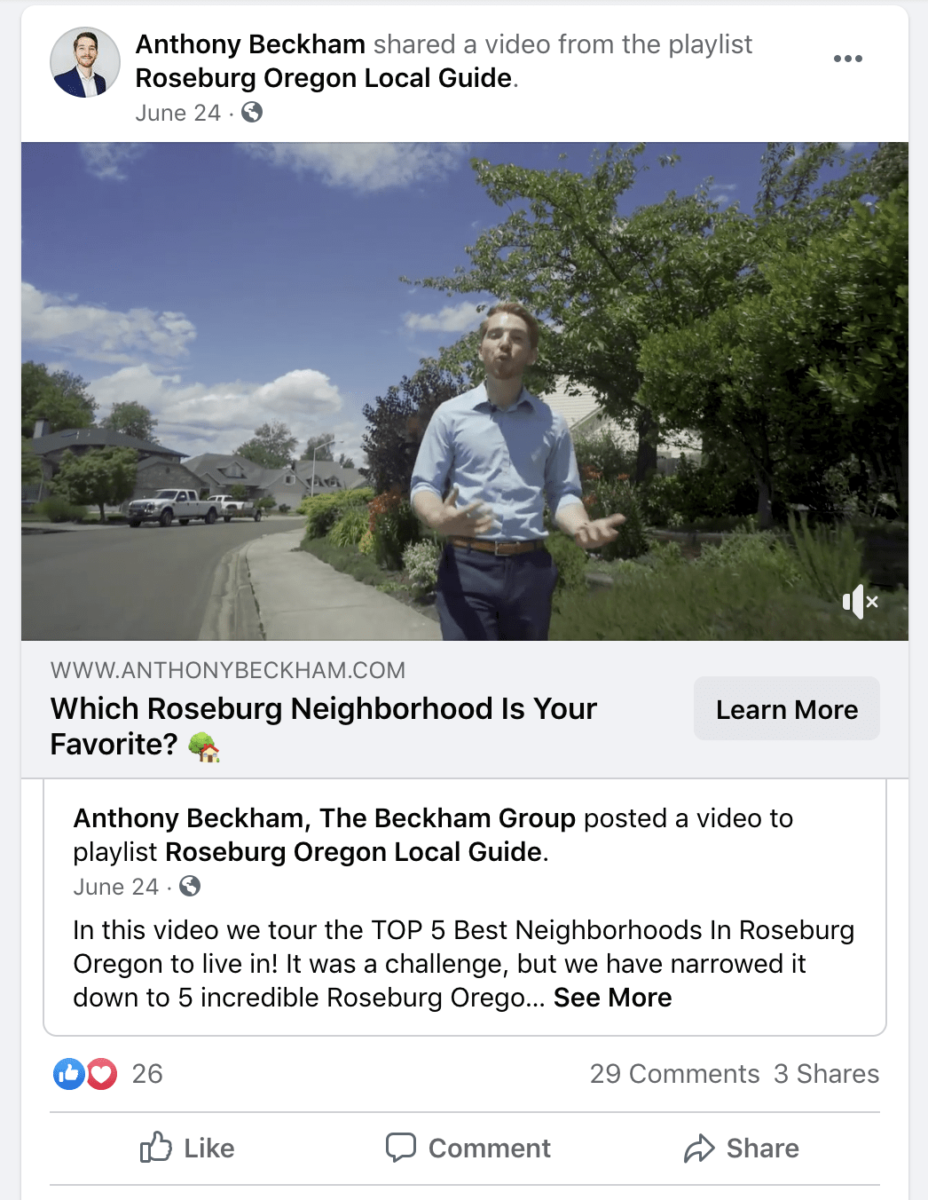Comment on this post
Screen dimensions: 928x1200
(468, 1148)
